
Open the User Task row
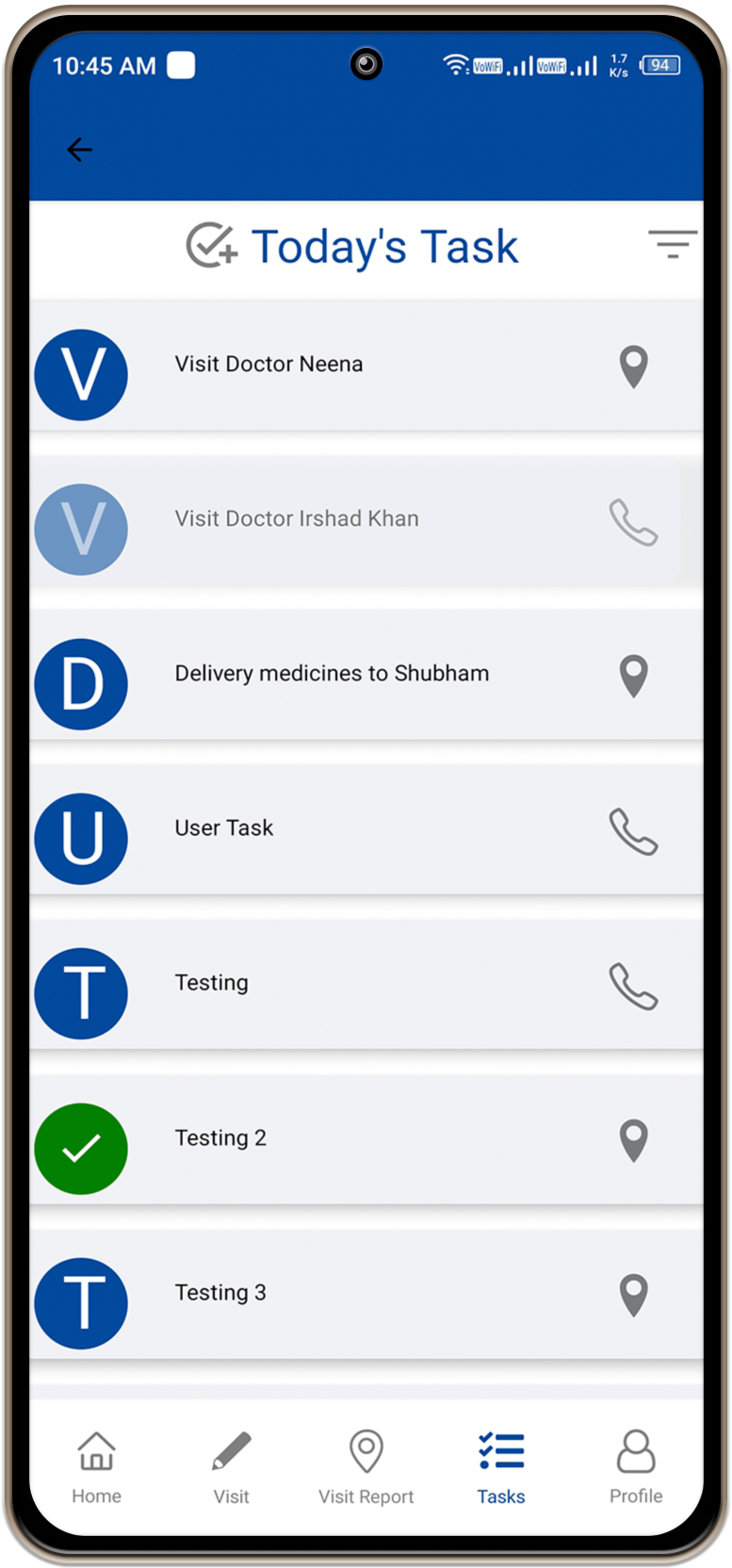pyautogui.click(x=224, y=828)
